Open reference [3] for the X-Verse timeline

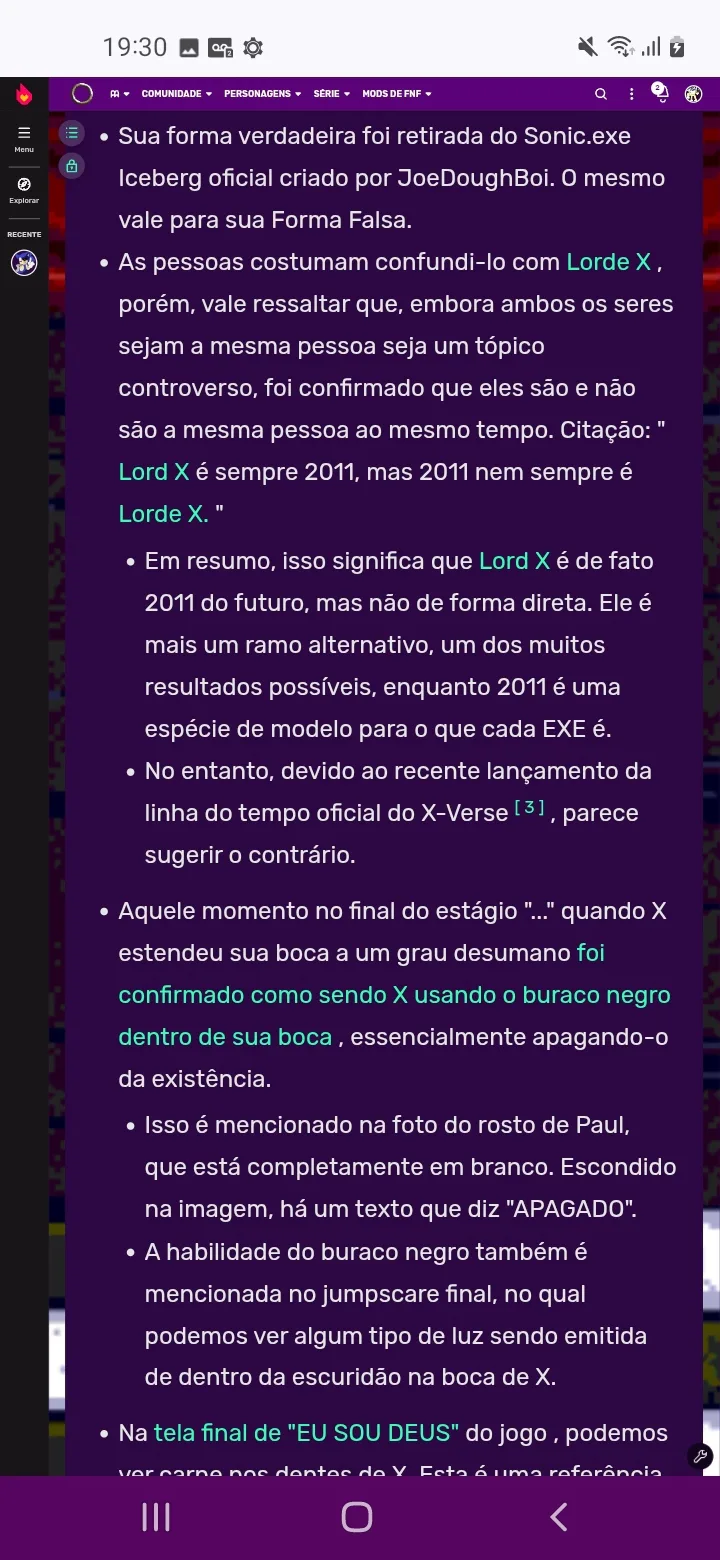coord(530,808)
